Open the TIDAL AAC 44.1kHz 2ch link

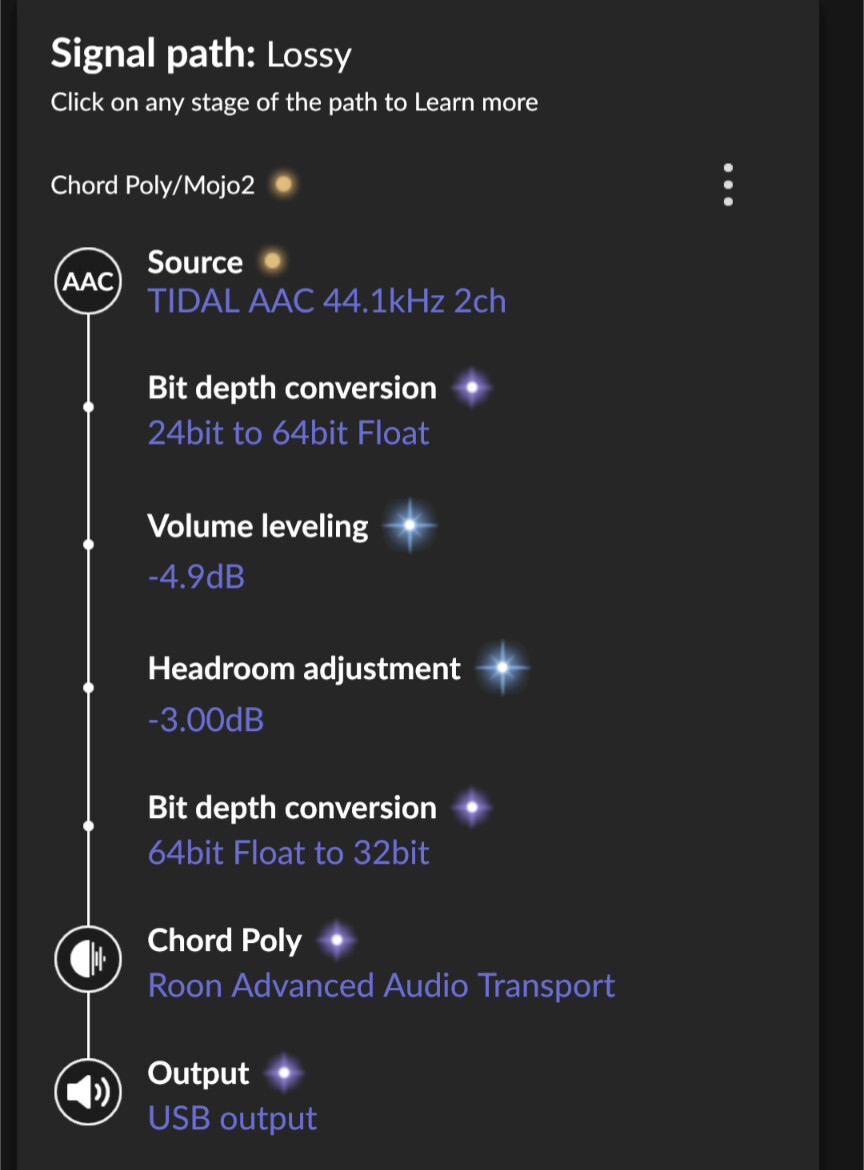pyautogui.click(x=327, y=301)
